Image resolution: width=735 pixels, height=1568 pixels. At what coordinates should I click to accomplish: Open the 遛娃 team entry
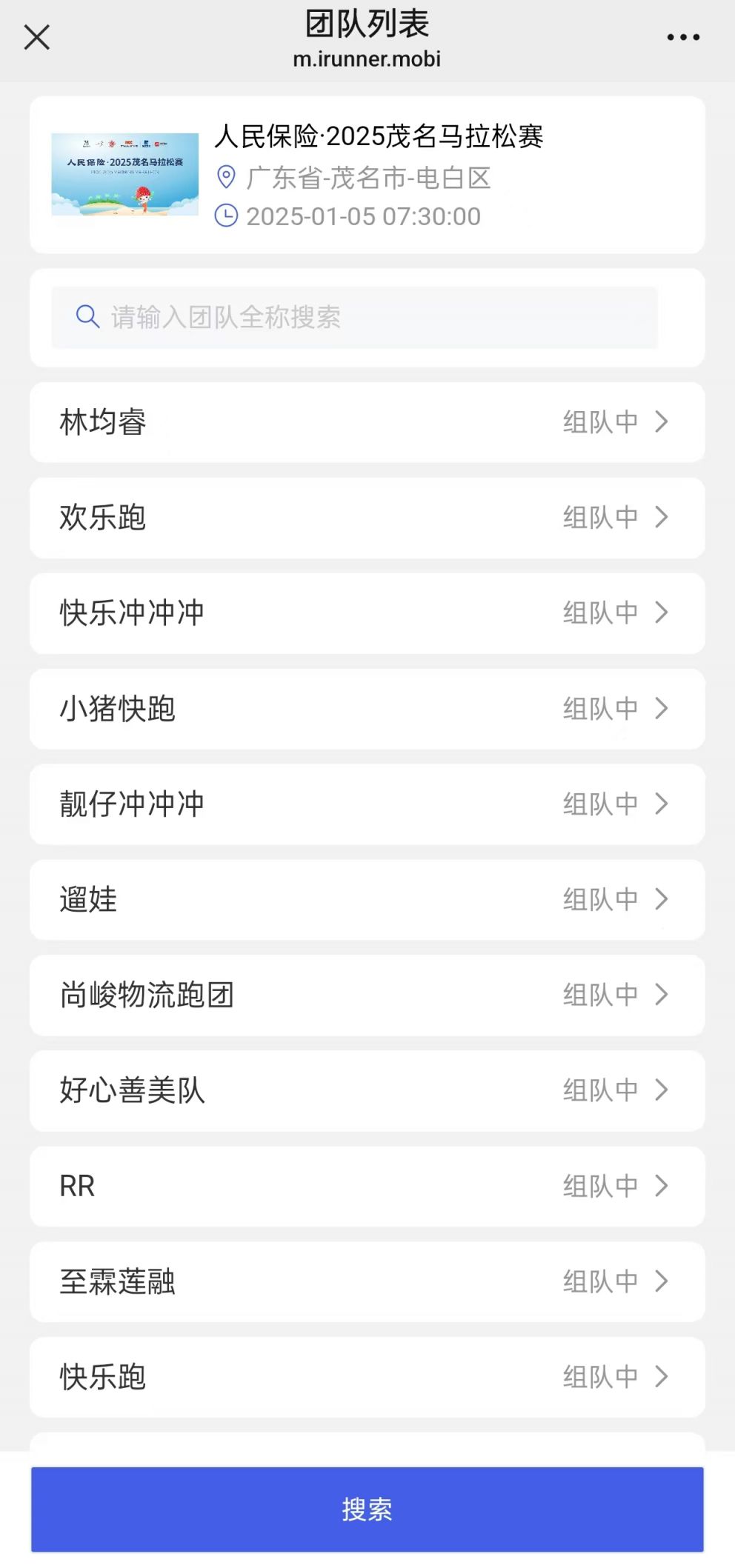pyautogui.click(x=367, y=900)
